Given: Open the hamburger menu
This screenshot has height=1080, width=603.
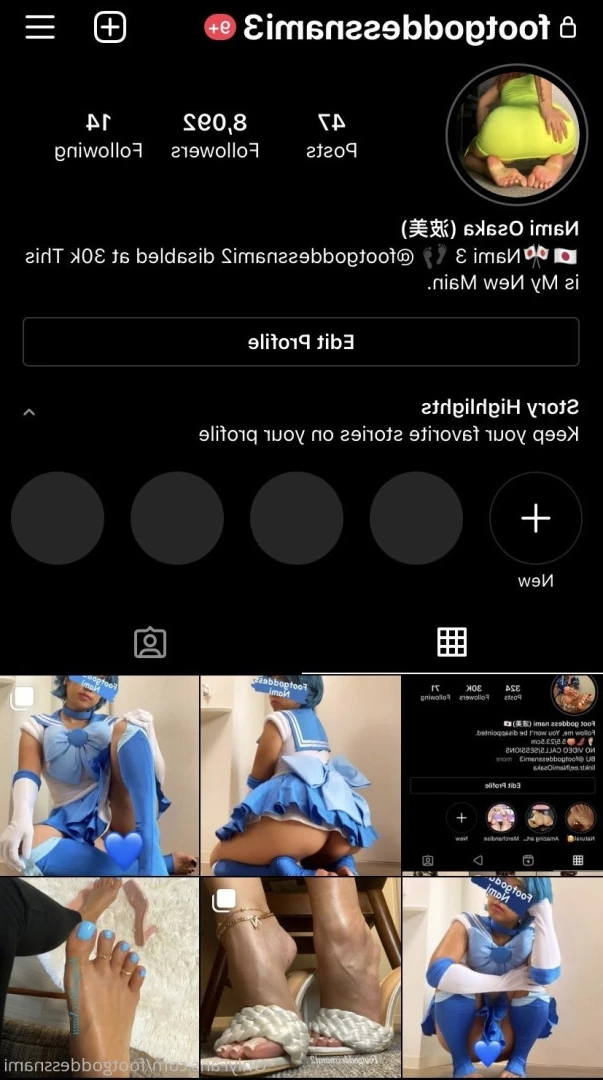Looking at the screenshot, I should (x=40, y=27).
